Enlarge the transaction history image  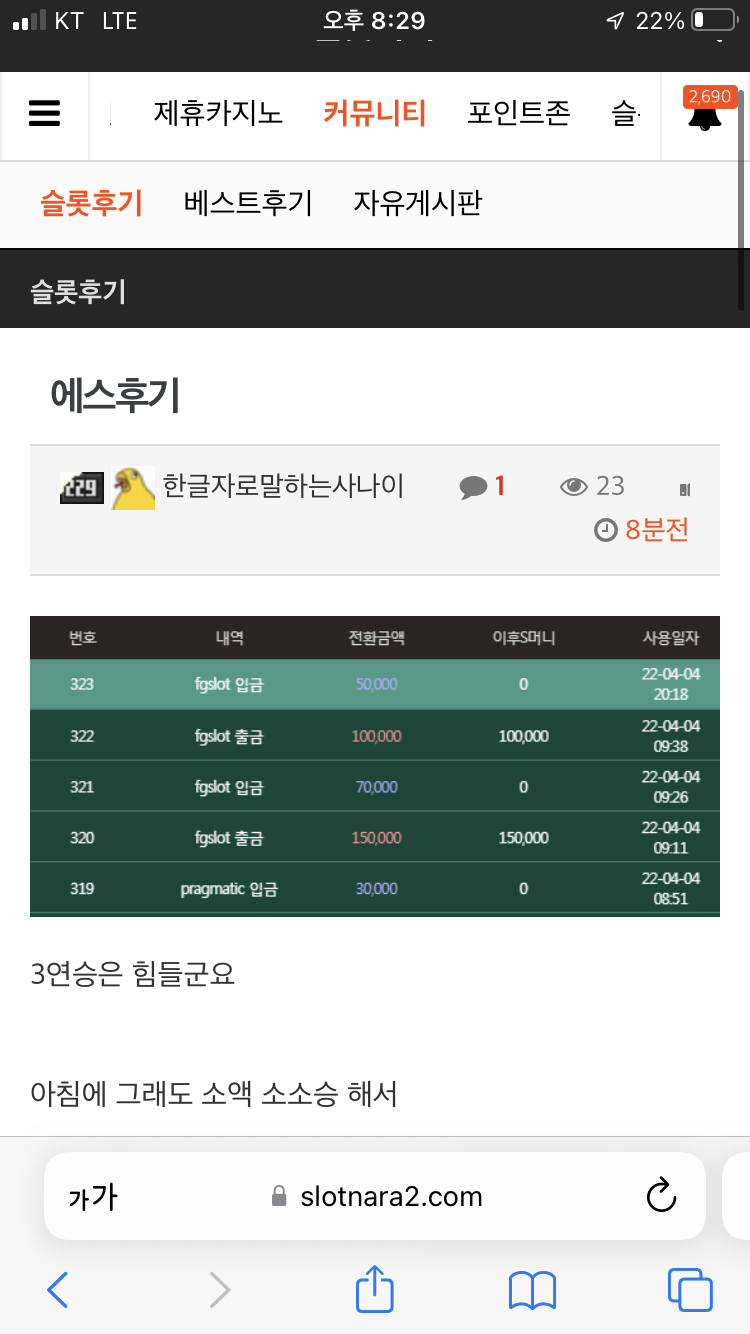tap(375, 766)
